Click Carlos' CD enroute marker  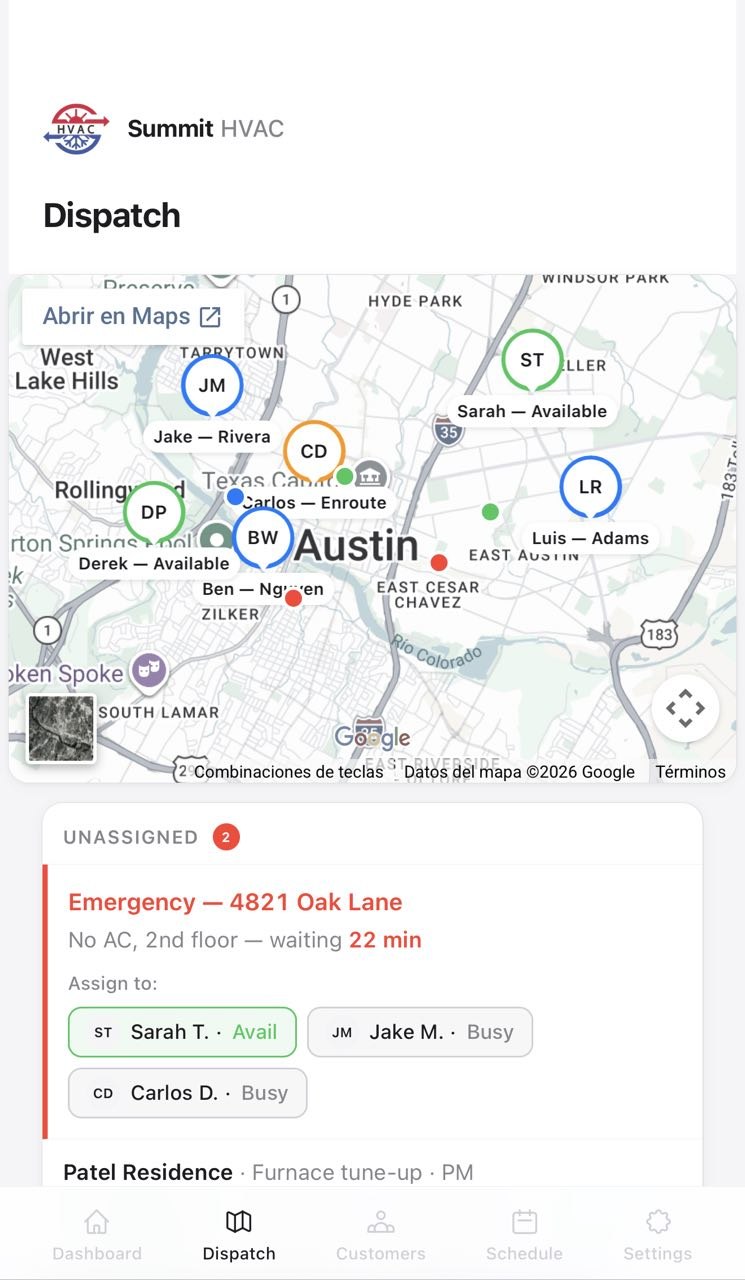[x=314, y=451]
